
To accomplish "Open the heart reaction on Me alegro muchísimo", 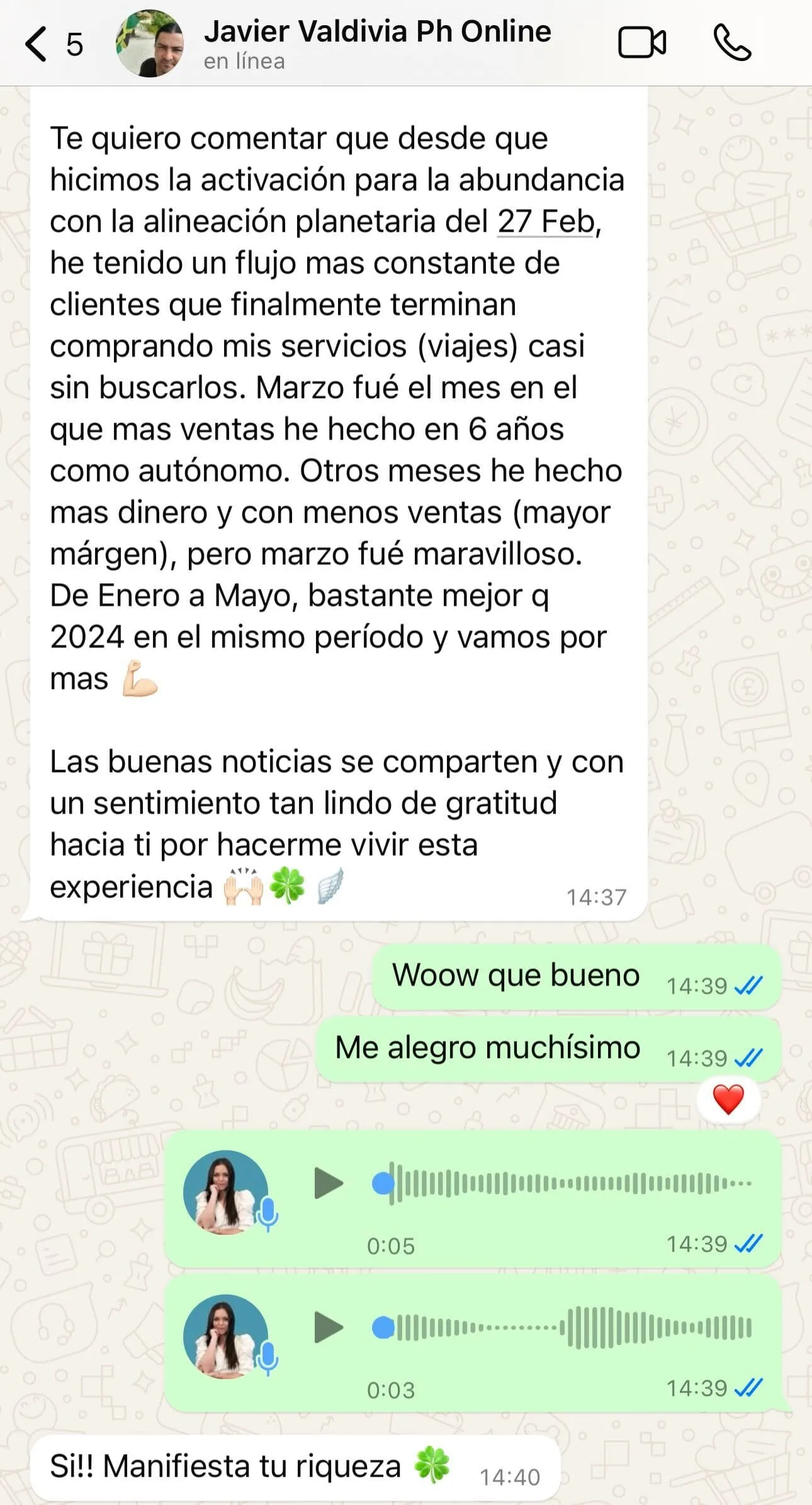I will [728, 1099].
